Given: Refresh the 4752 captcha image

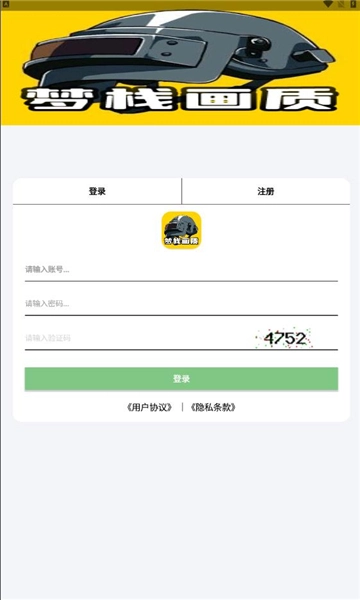Looking at the screenshot, I should (285, 338).
